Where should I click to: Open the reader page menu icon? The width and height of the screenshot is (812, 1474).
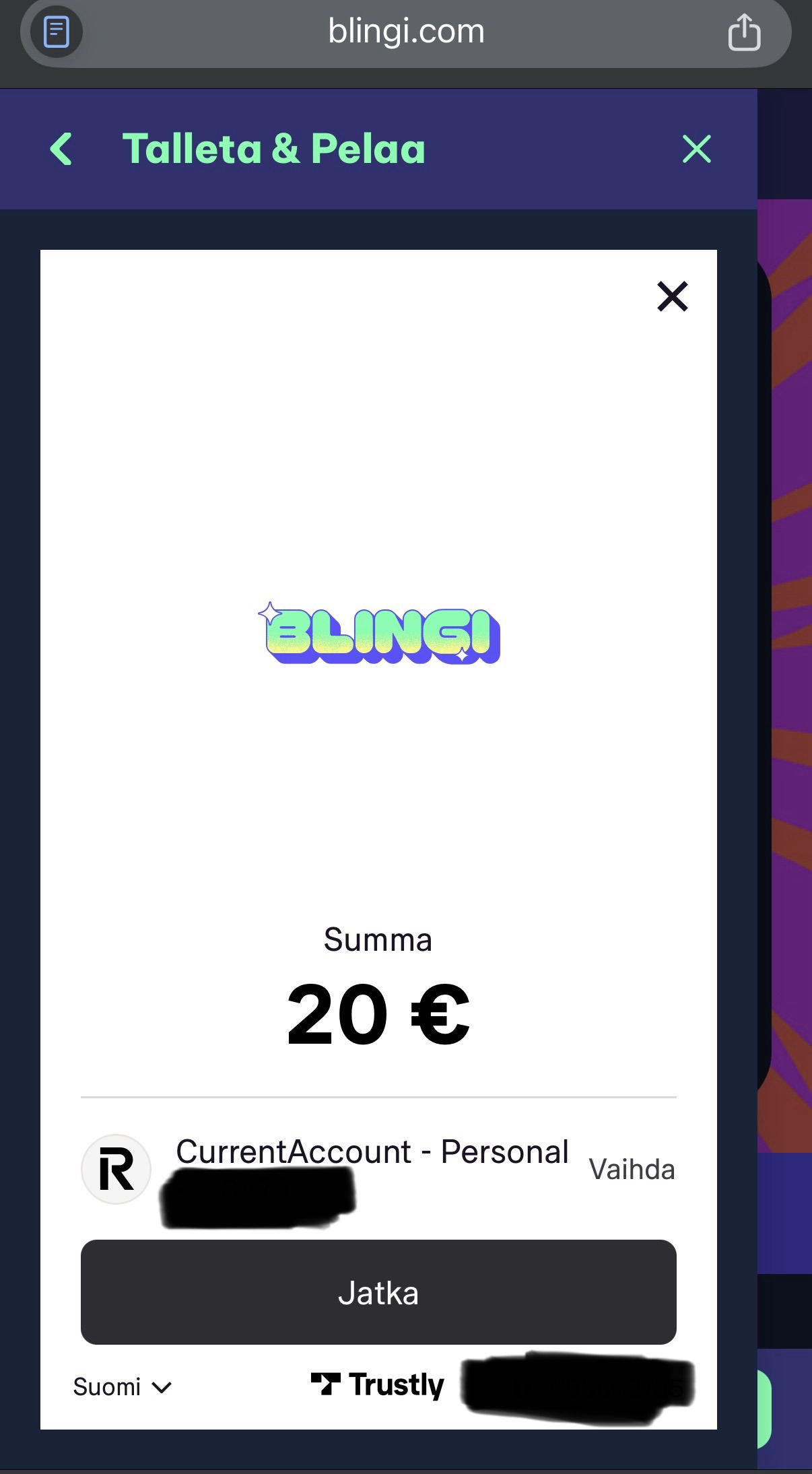pyautogui.click(x=57, y=32)
